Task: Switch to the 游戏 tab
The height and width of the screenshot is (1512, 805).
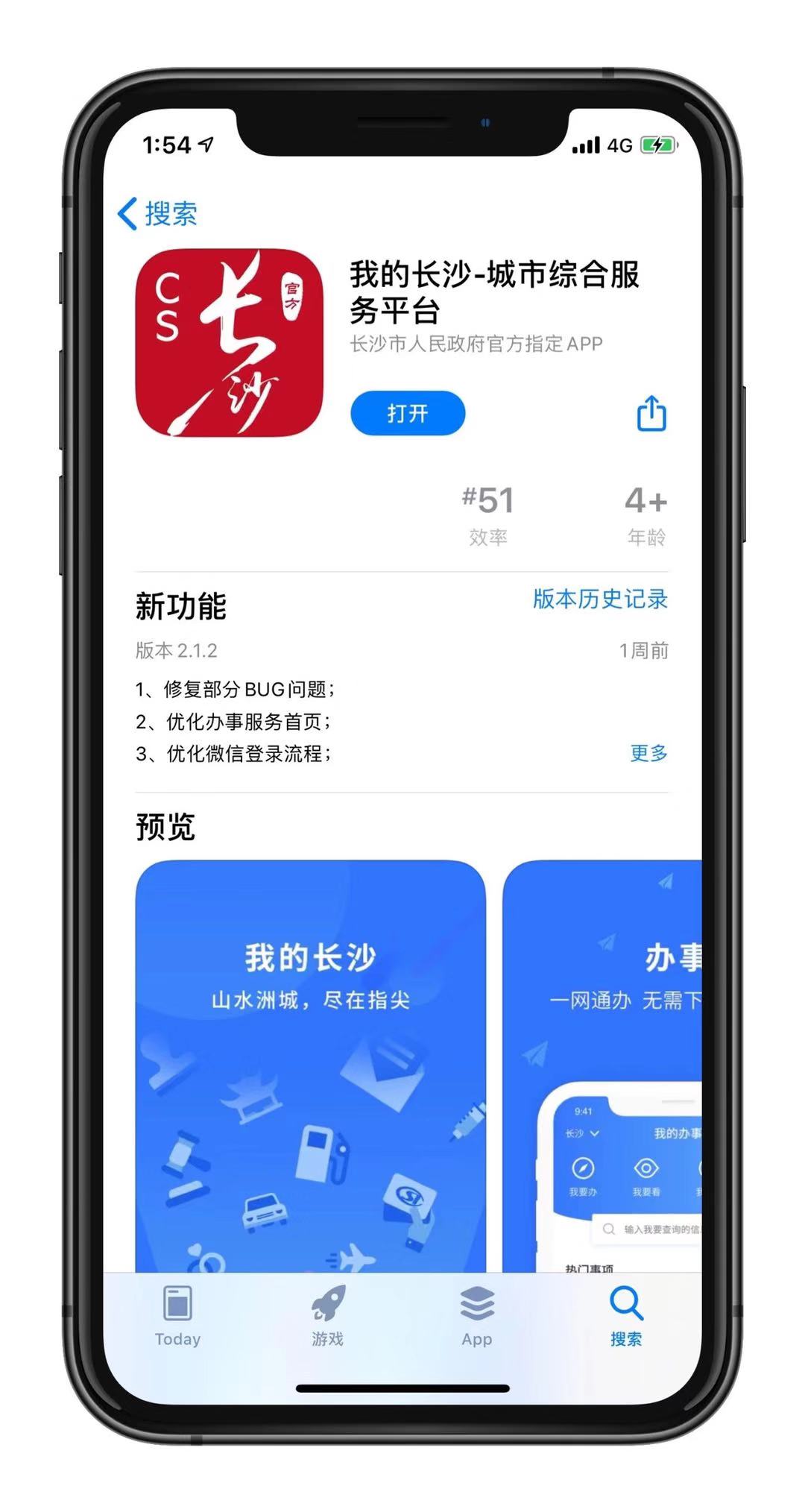Action: (x=327, y=1317)
